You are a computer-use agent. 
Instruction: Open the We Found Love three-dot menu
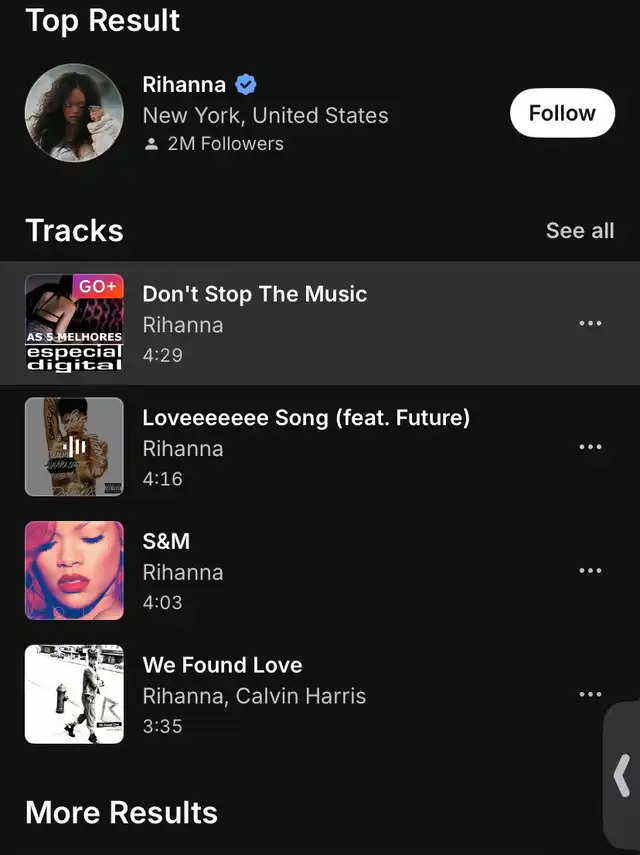tap(590, 694)
